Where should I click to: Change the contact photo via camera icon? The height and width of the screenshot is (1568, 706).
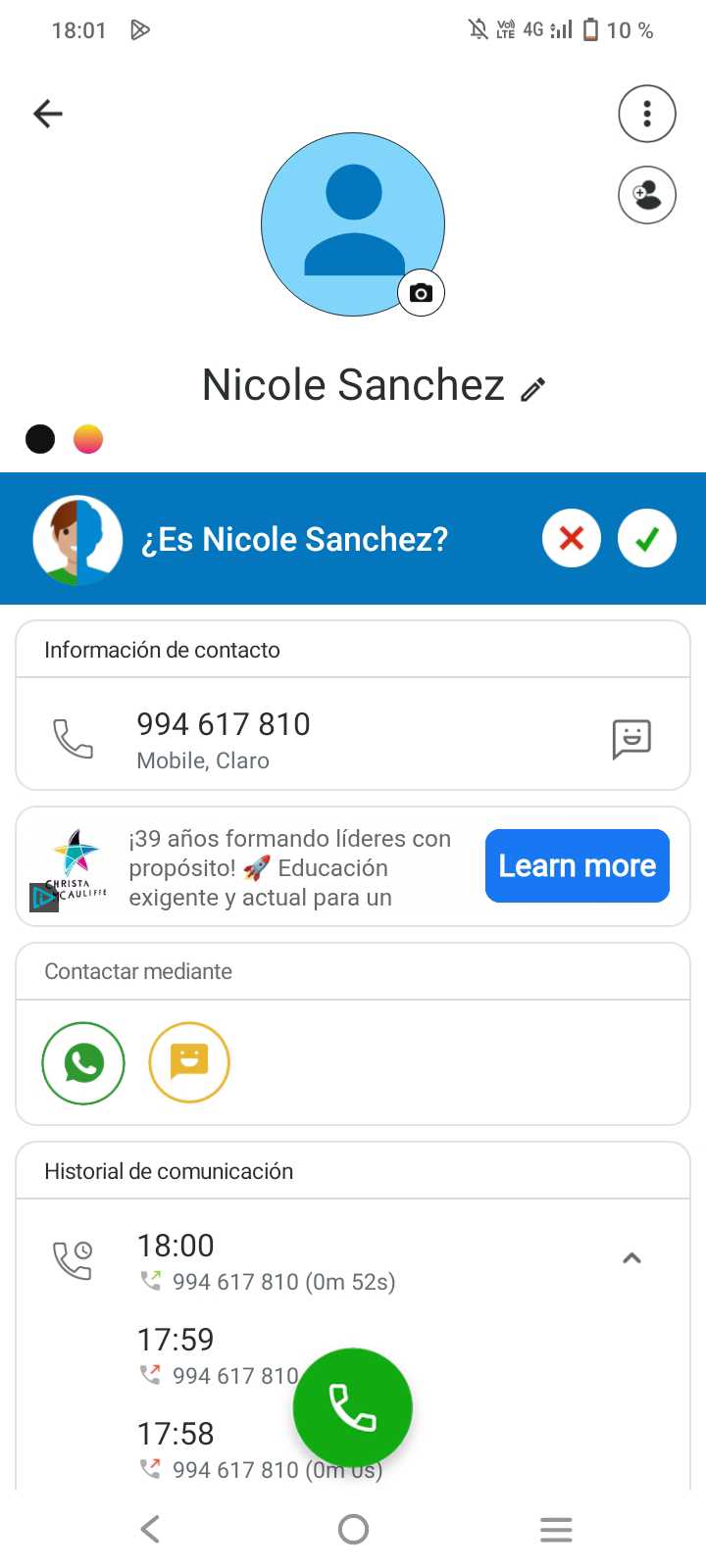pyautogui.click(x=421, y=293)
